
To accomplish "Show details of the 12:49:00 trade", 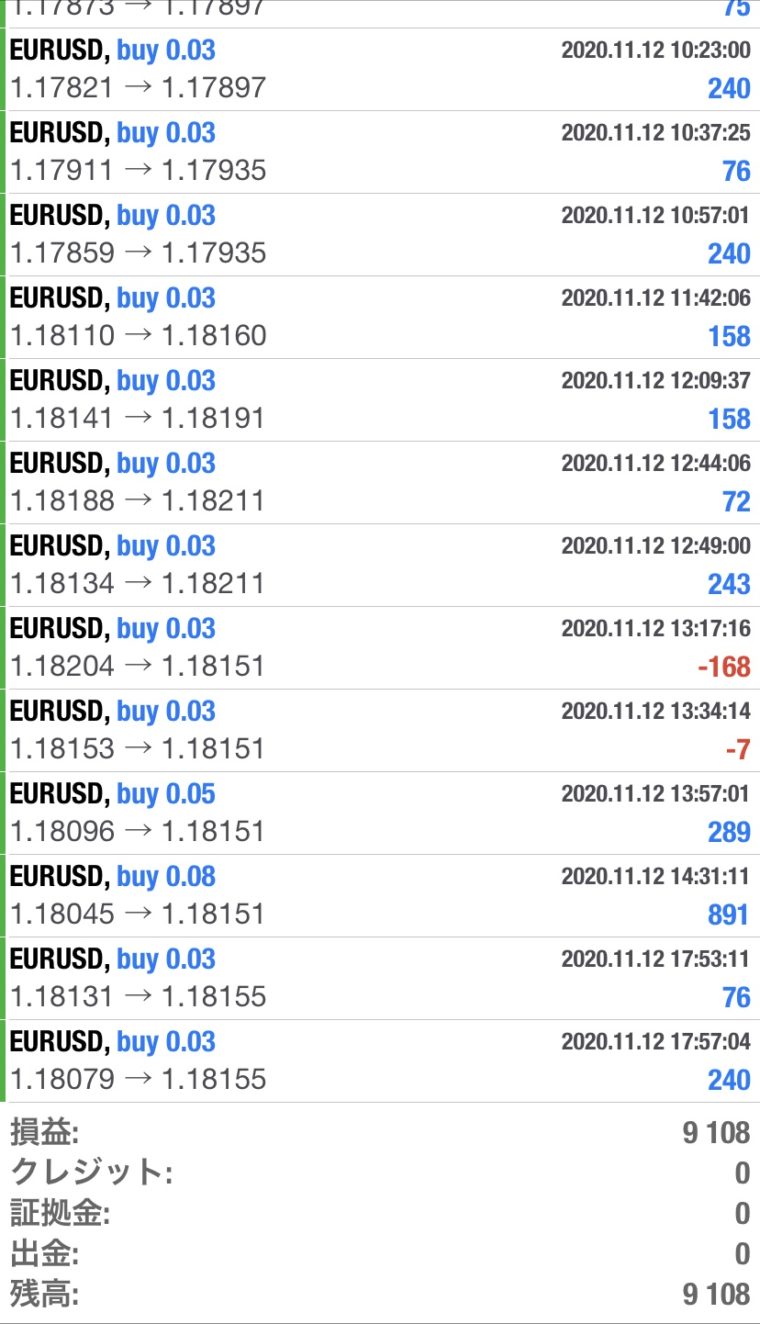I will 380,565.
